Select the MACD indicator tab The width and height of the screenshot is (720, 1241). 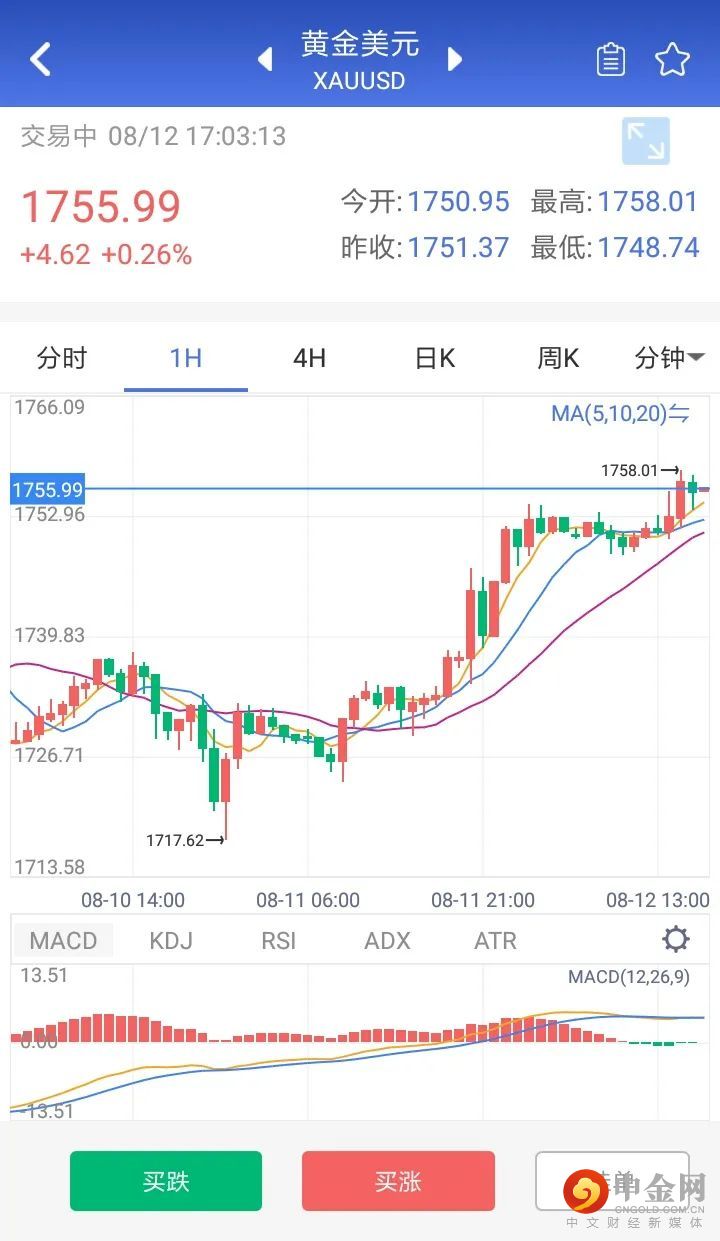[63, 941]
